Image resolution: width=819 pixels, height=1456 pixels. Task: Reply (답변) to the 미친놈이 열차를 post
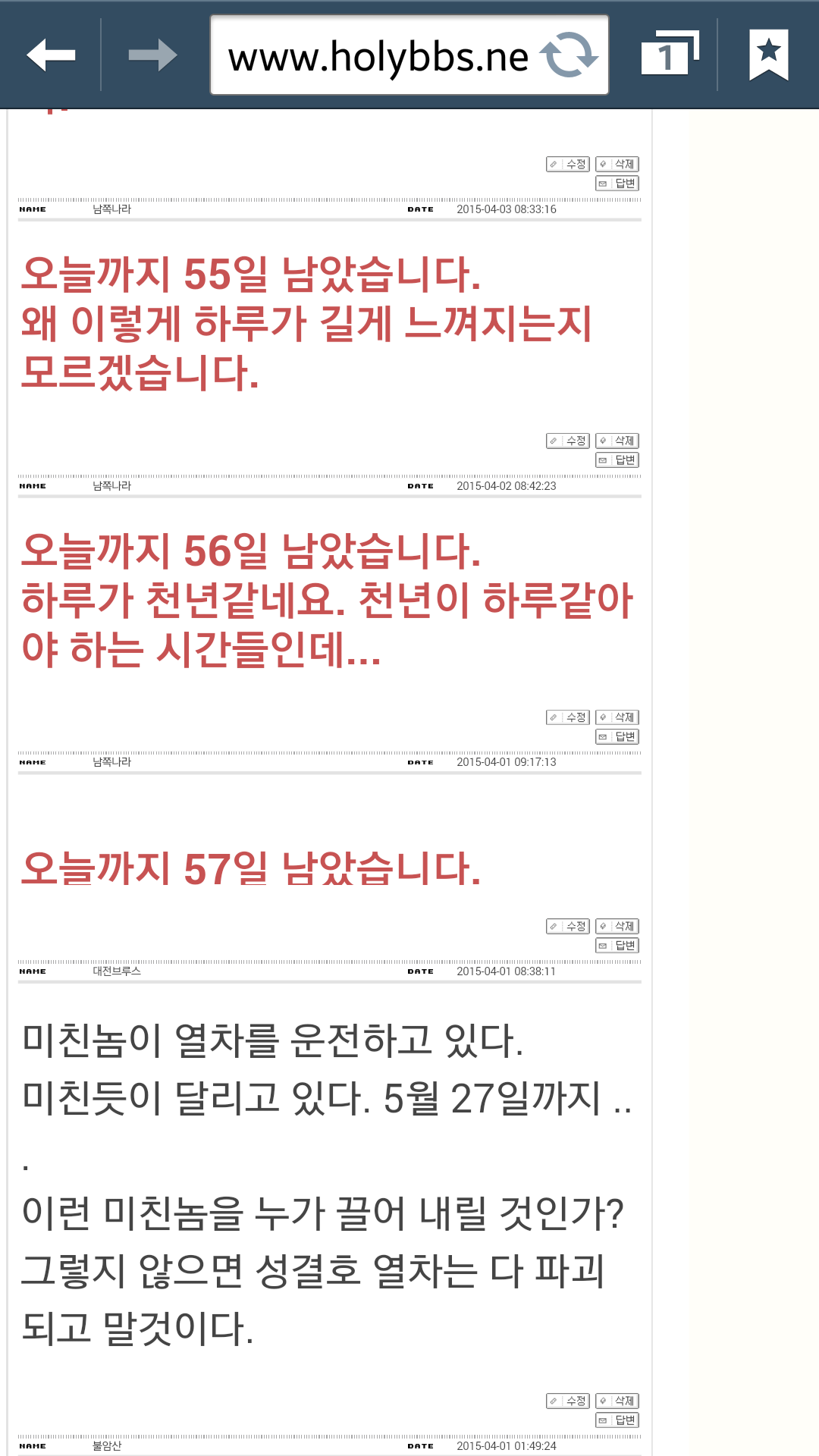pos(617,1420)
